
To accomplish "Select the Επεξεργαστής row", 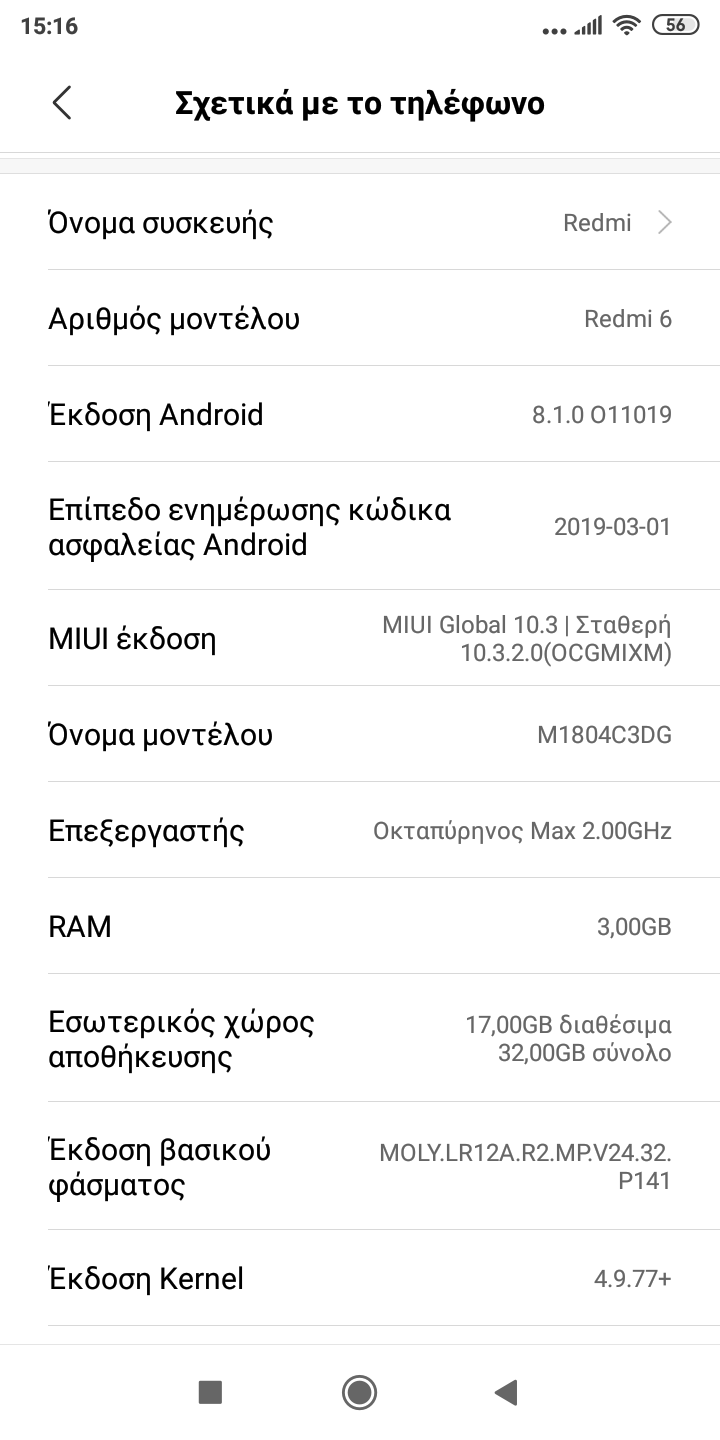I will tap(360, 830).
